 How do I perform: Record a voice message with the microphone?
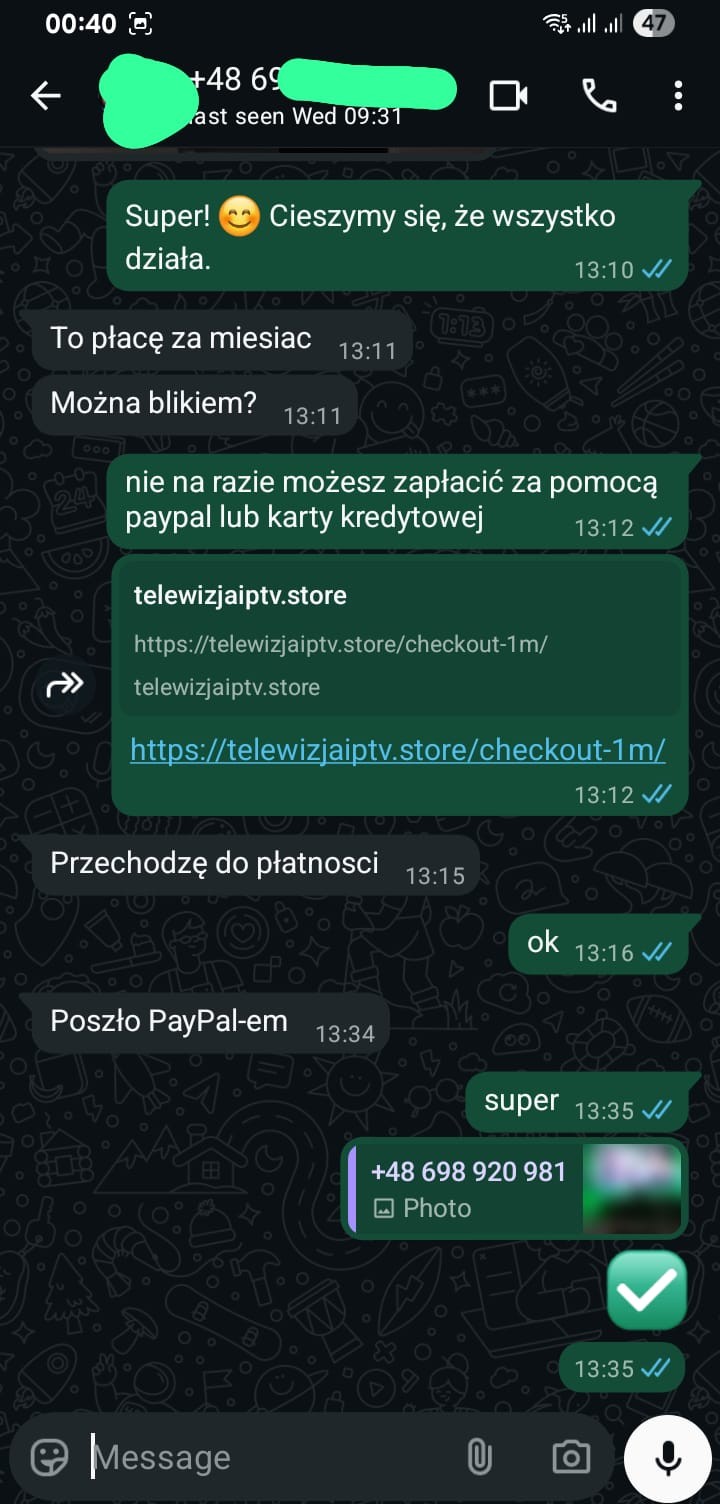(x=668, y=1459)
